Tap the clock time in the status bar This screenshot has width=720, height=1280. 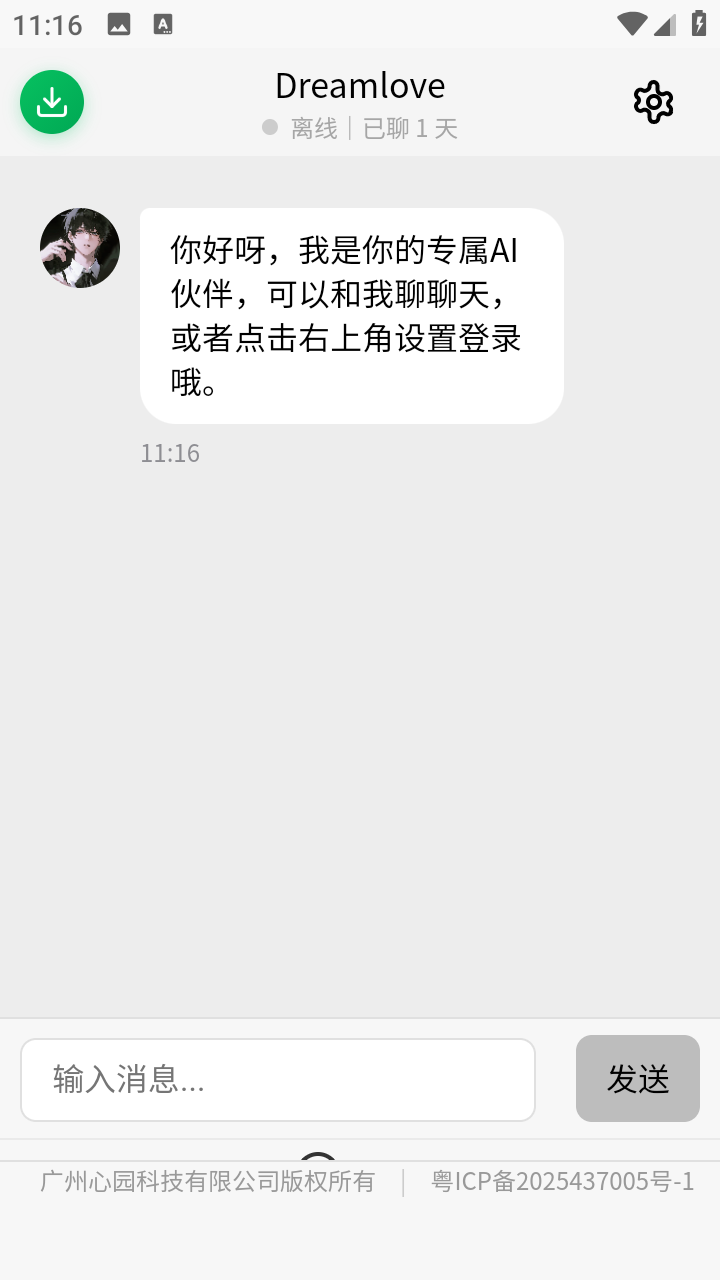(46, 24)
